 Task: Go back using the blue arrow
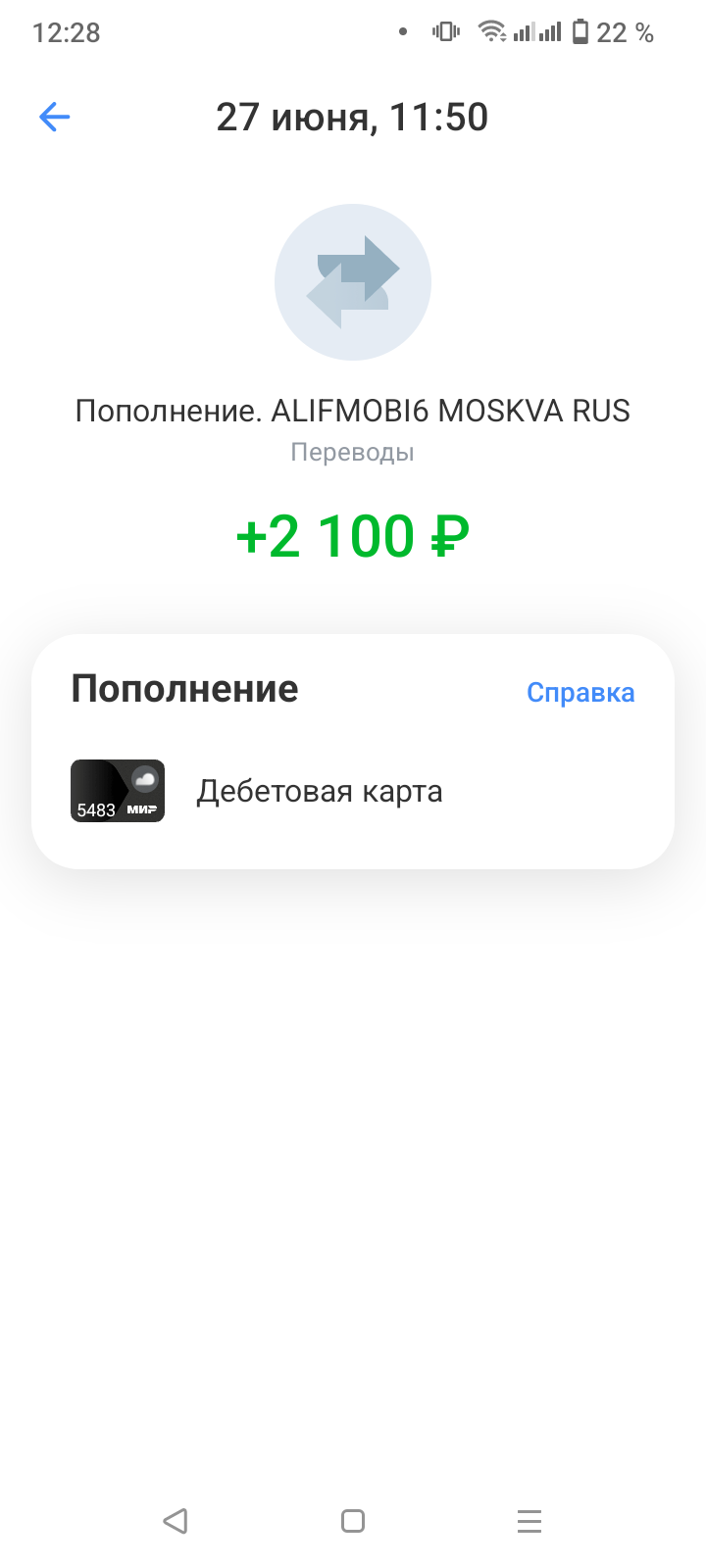[x=55, y=118]
